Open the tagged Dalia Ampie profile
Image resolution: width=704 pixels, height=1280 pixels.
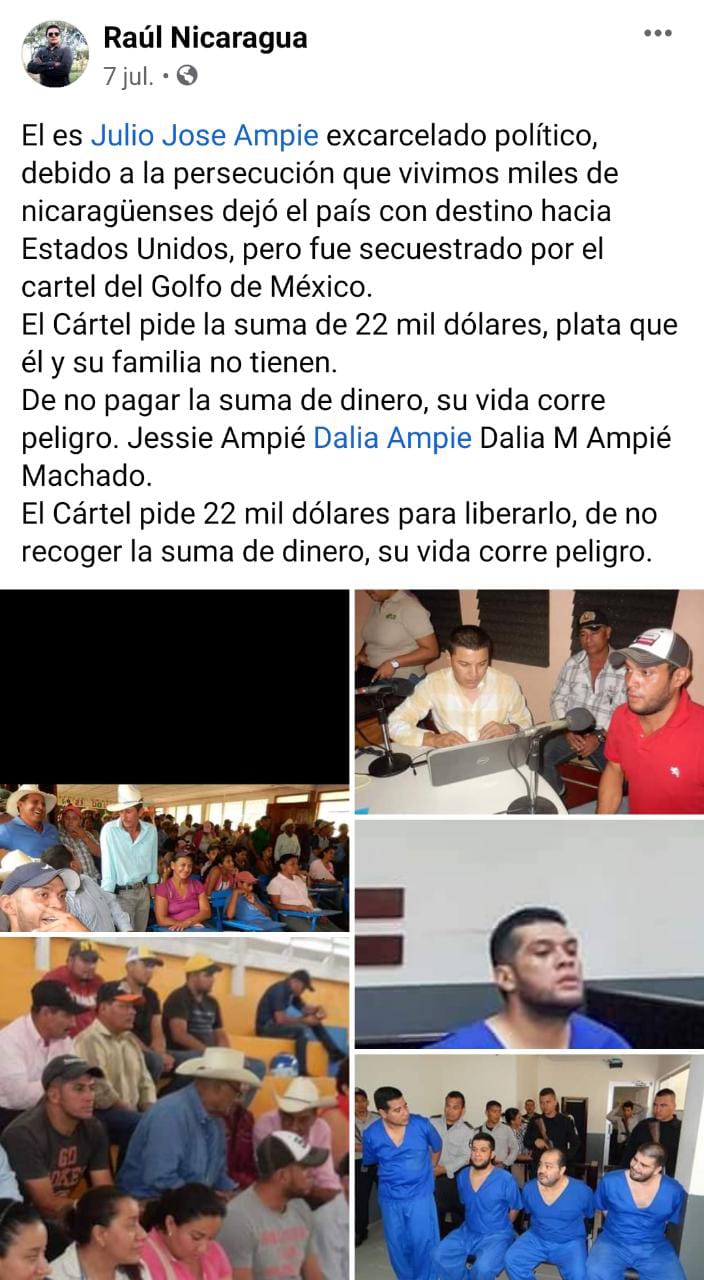(x=392, y=439)
